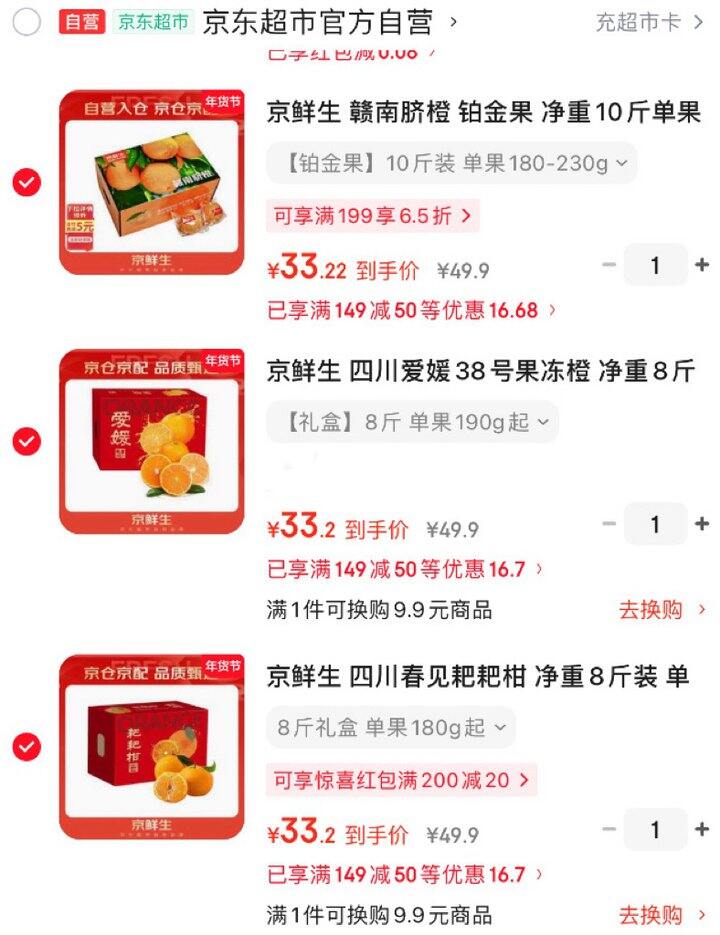View 已享满149减50 discount details for 赣南脐橙
Image resolution: width=720 pixels, height=935 pixels.
coord(412,310)
